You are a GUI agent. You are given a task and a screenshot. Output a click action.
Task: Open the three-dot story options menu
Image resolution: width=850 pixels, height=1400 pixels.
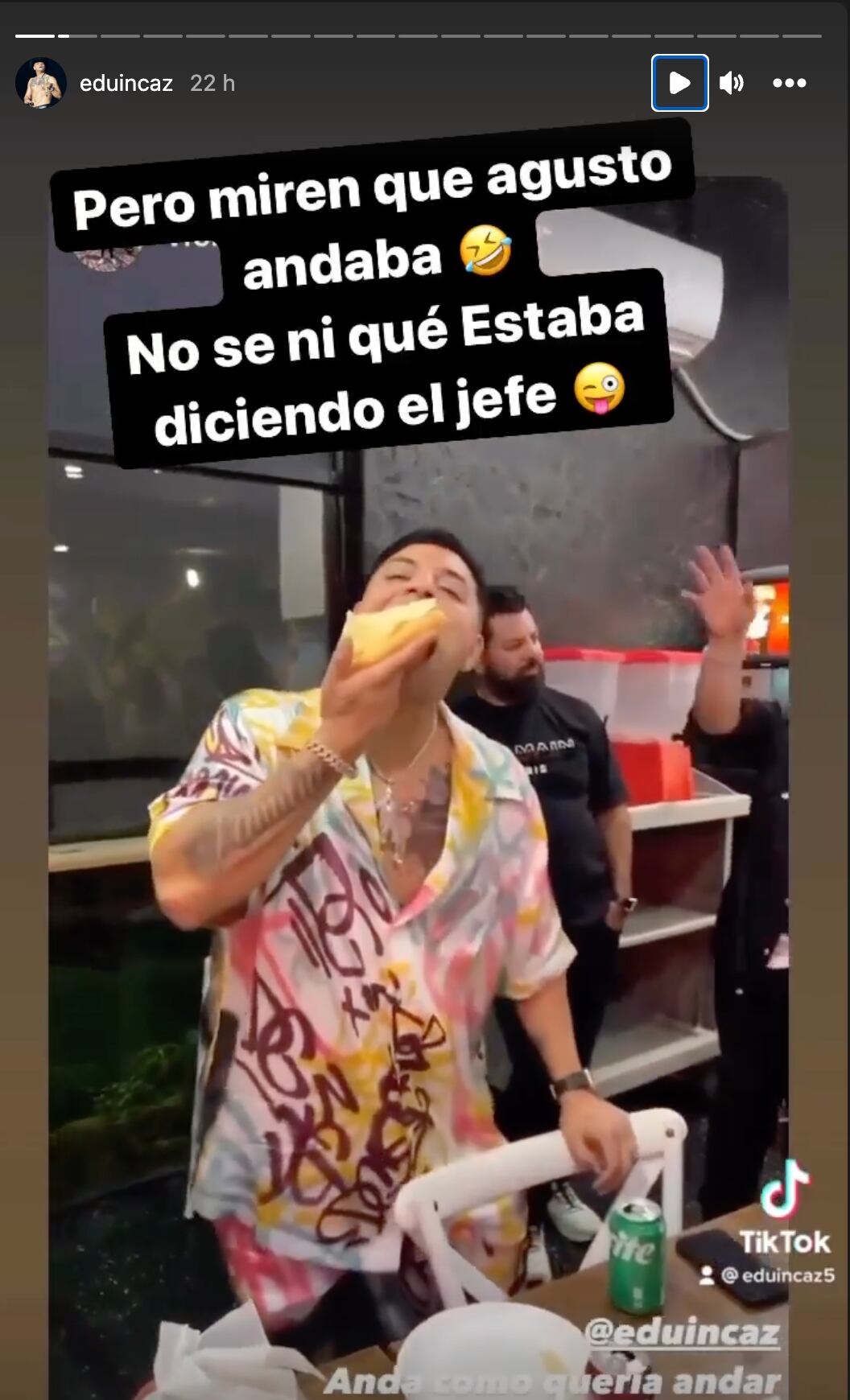(x=790, y=83)
